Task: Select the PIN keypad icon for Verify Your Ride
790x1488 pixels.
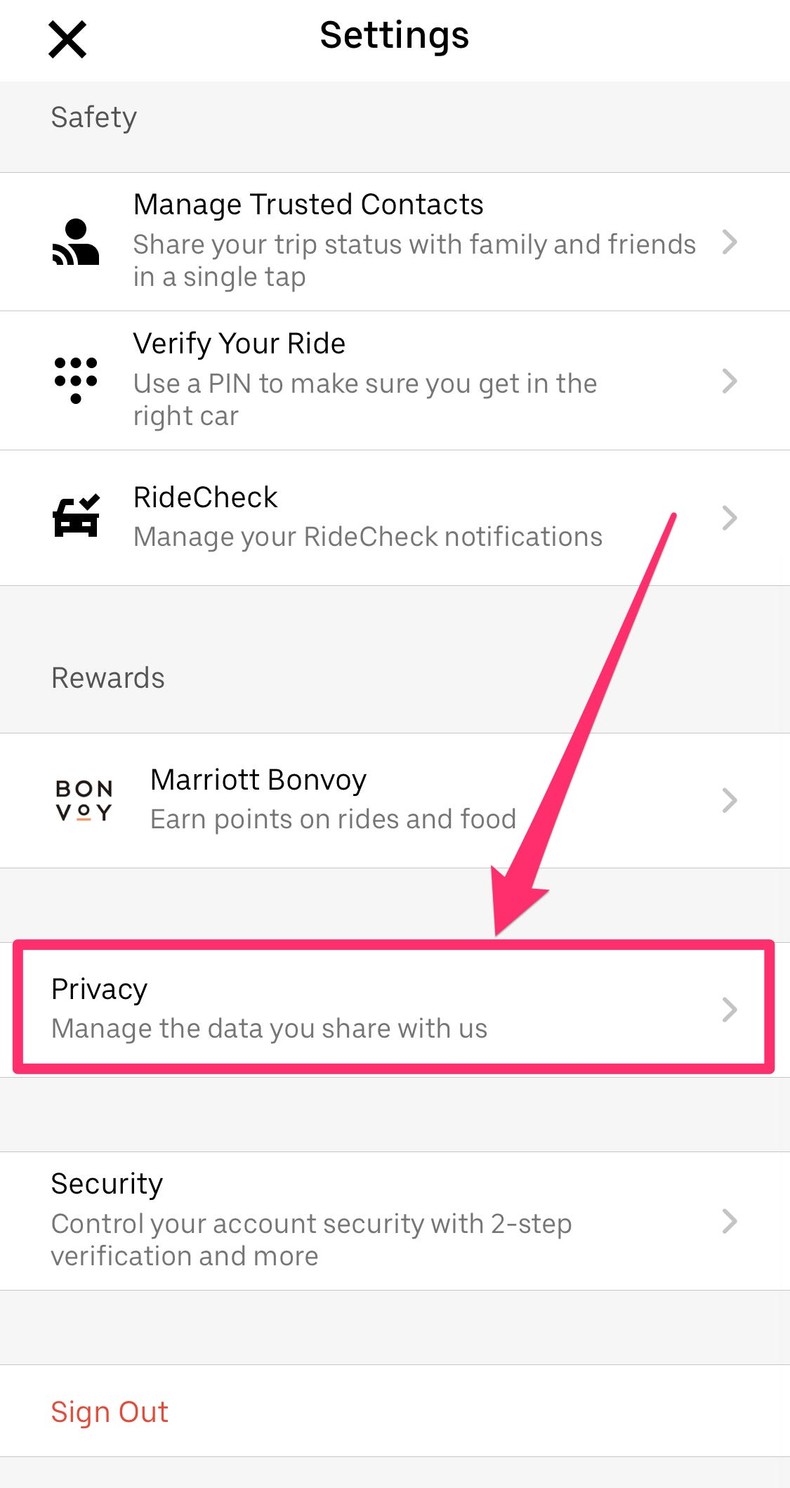Action: click(76, 380)
